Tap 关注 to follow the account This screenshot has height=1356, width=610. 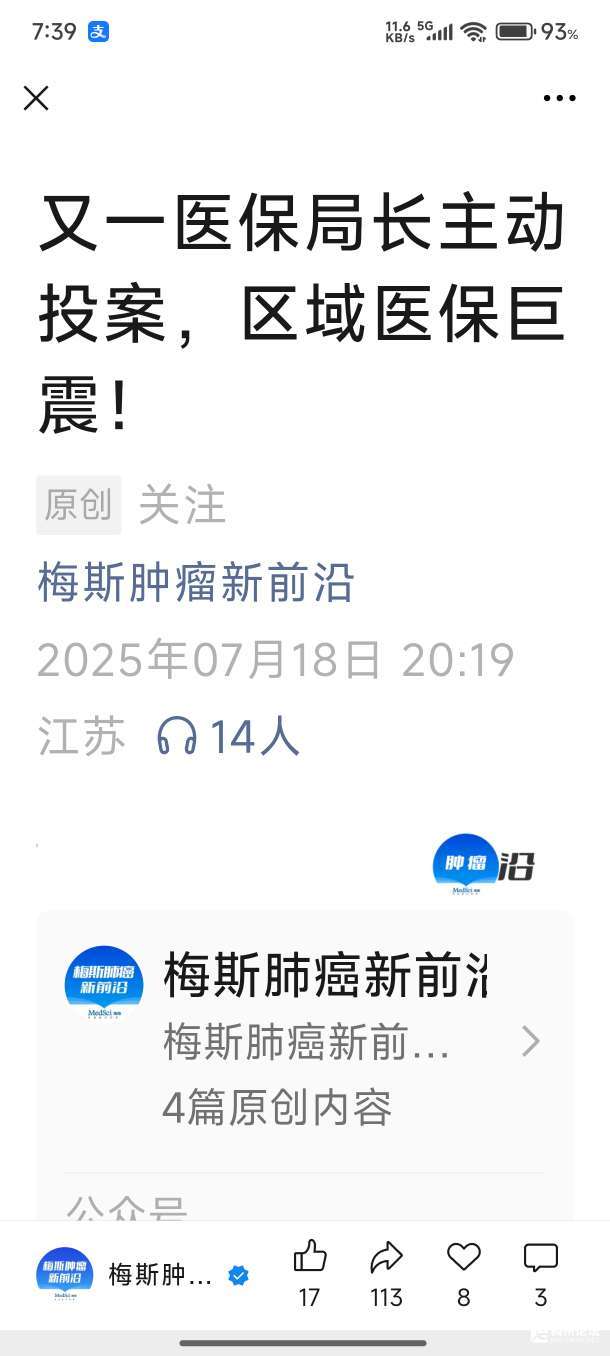click(182, 505)
